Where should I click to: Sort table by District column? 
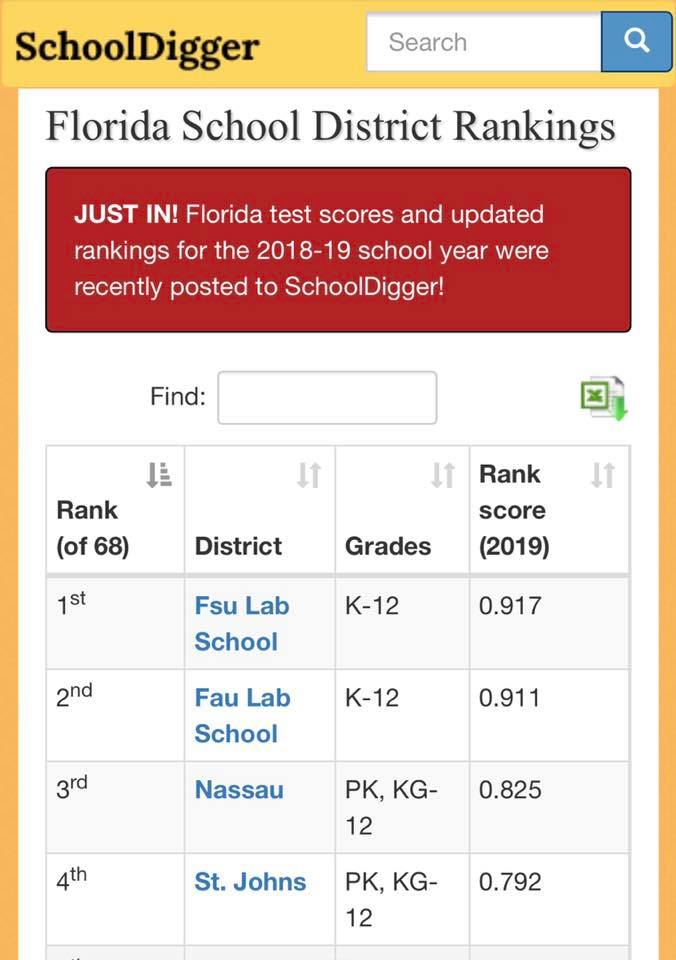[260, 510]
